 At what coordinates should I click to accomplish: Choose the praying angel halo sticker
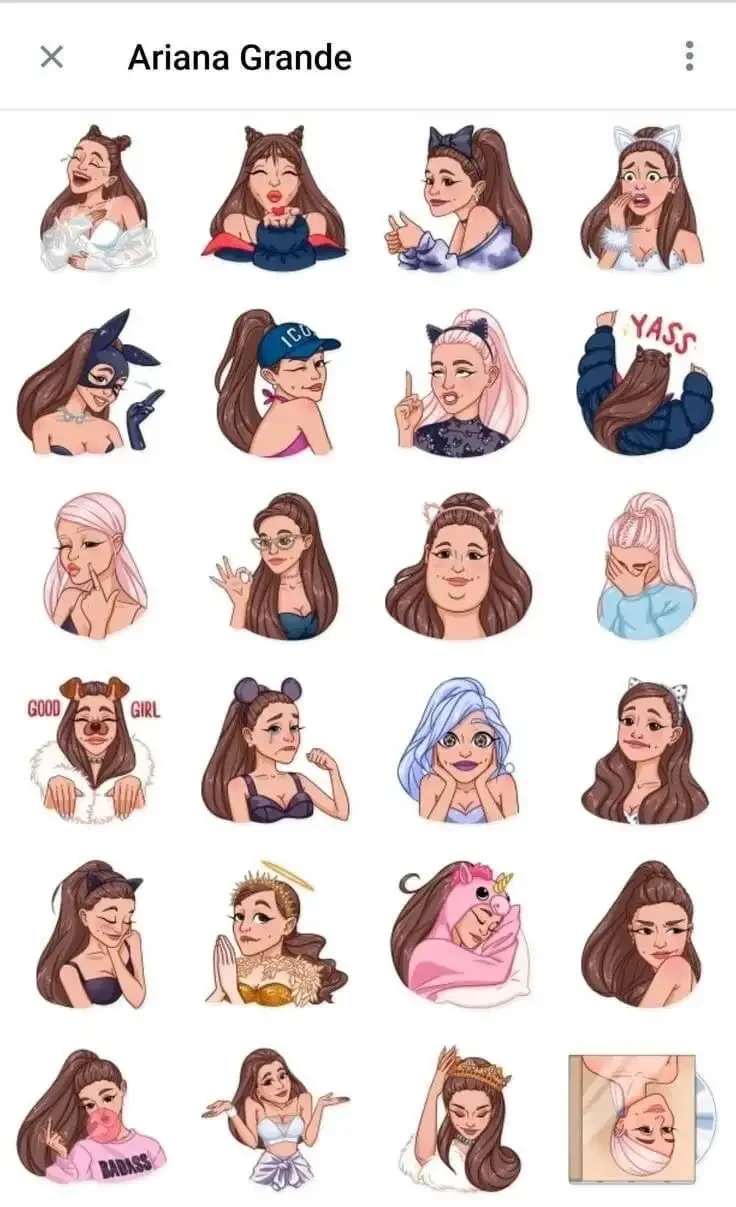[x=276, y=935]
